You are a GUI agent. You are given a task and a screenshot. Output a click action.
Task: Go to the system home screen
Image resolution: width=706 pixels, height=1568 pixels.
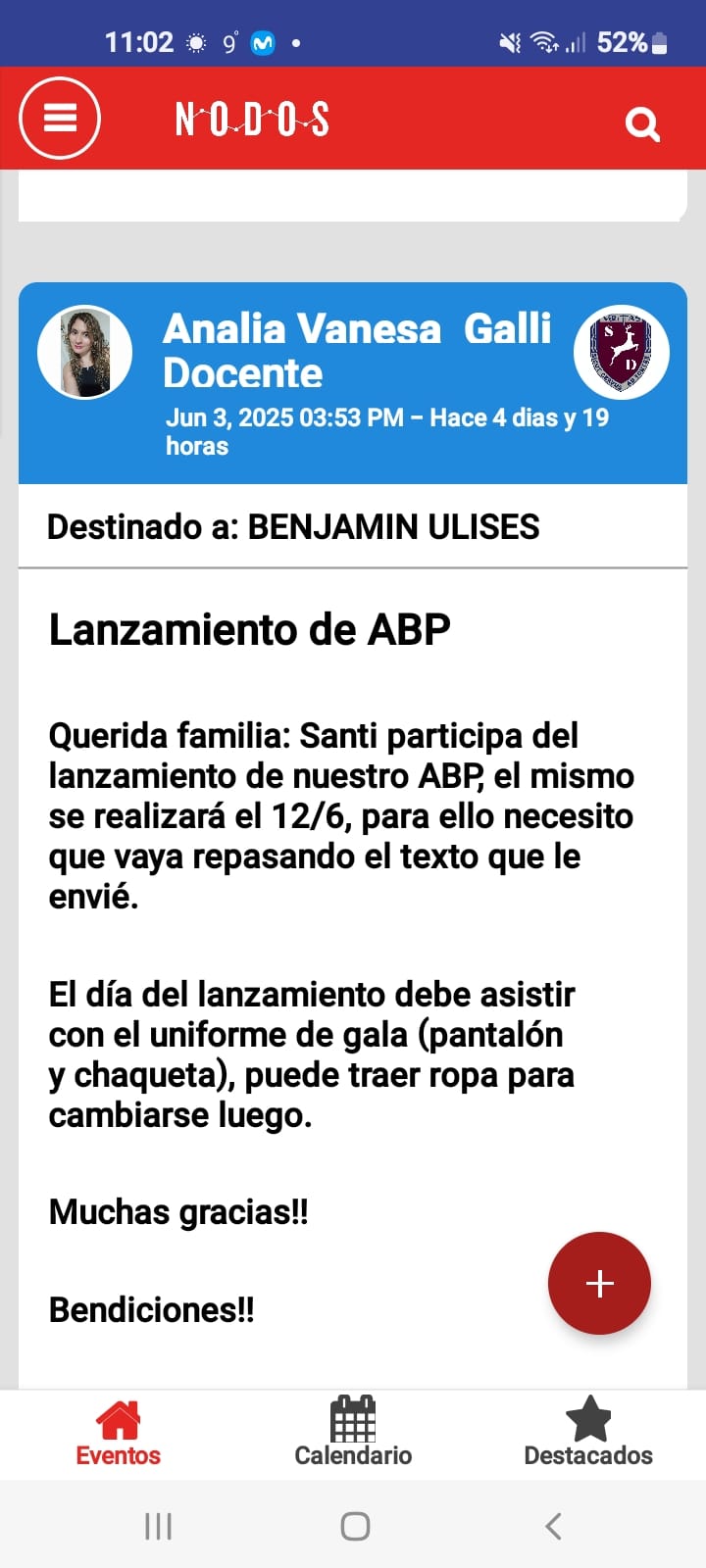click(355, 1526)
